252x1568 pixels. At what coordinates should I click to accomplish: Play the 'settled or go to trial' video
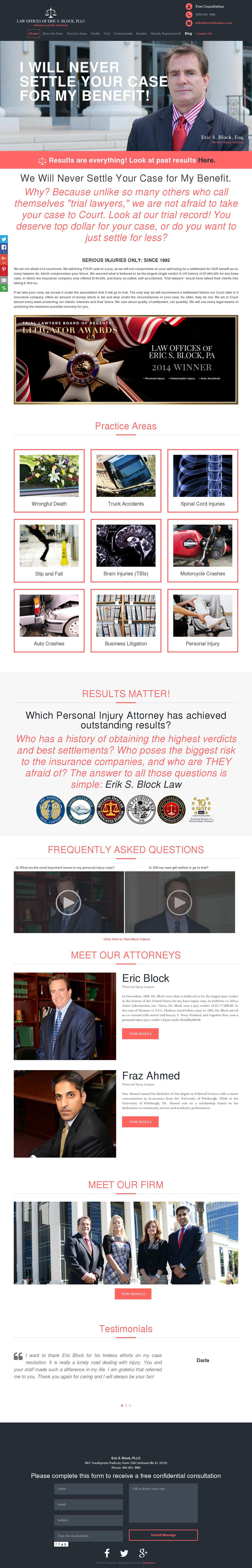(x=180, y=902)
